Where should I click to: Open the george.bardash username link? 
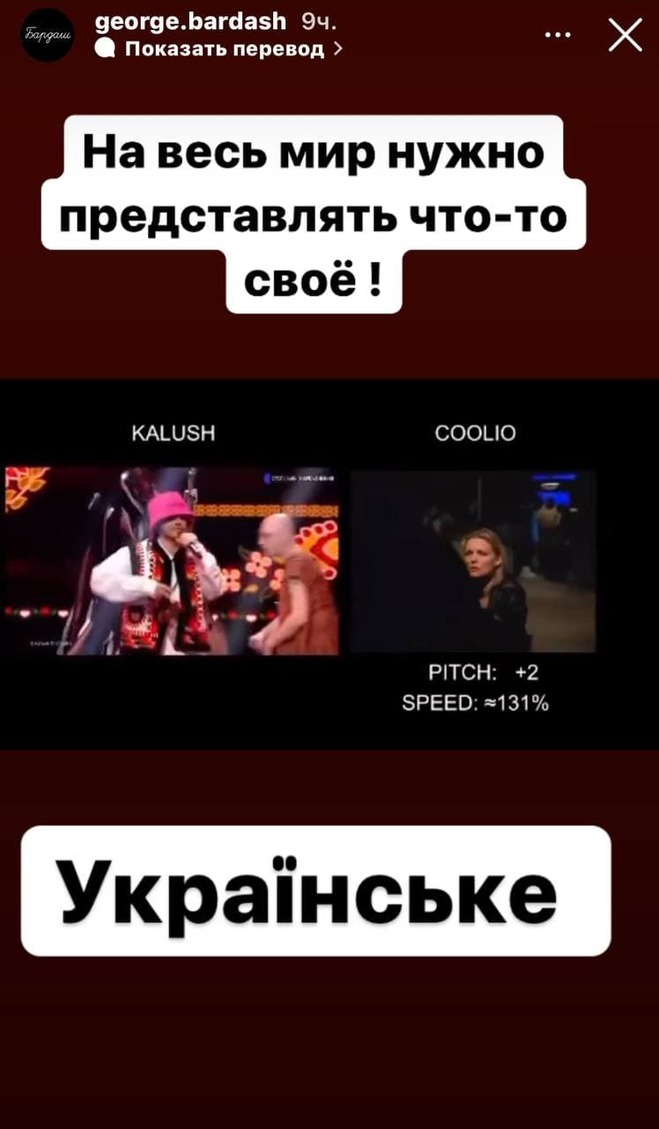[190, 21]
